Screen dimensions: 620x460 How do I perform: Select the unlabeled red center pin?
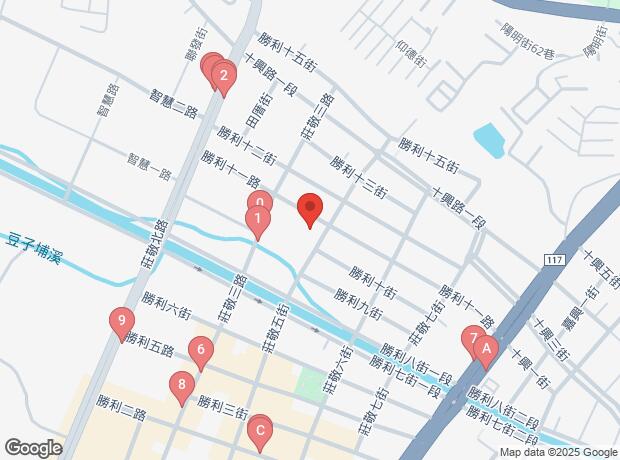pos(310,208)
